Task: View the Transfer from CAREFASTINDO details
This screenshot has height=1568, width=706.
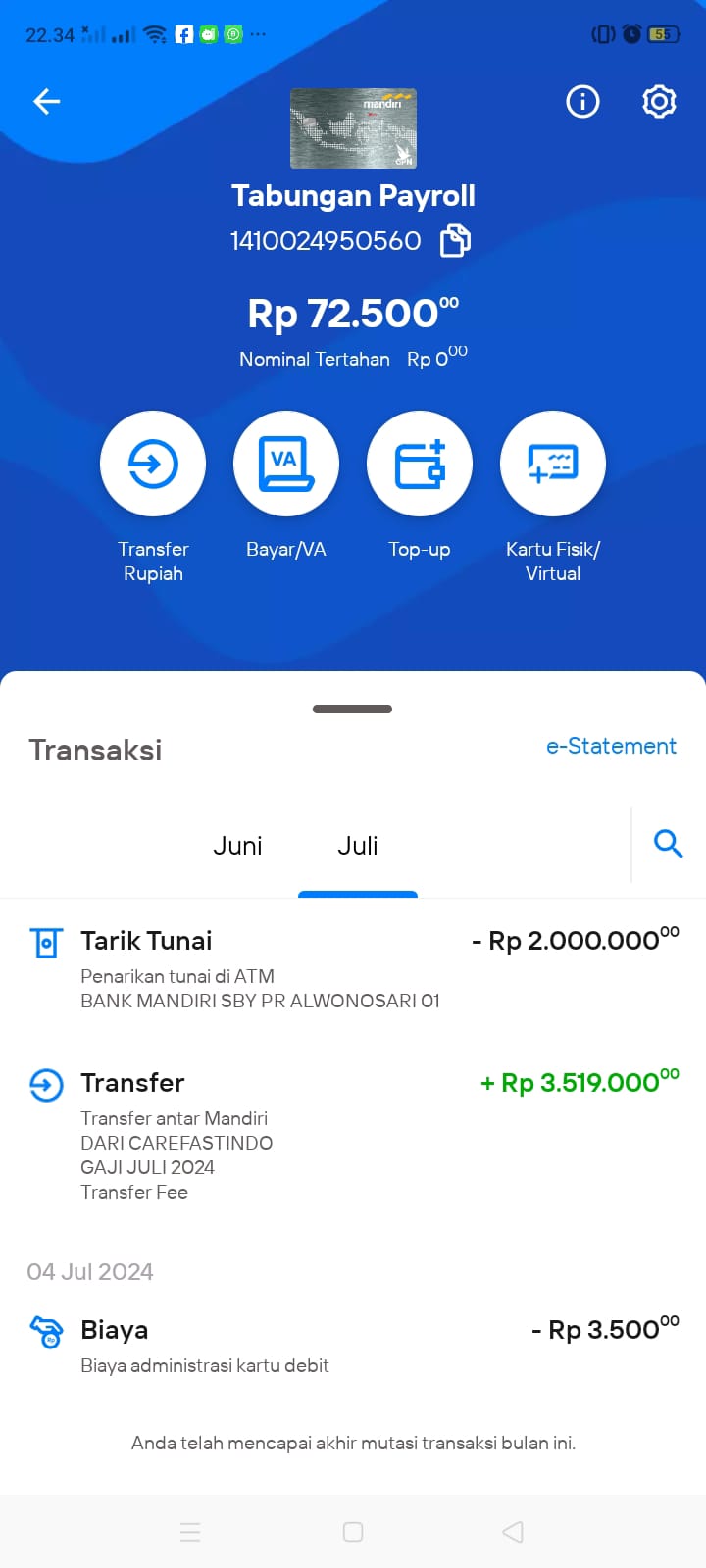Action: tap(353, 1135)
